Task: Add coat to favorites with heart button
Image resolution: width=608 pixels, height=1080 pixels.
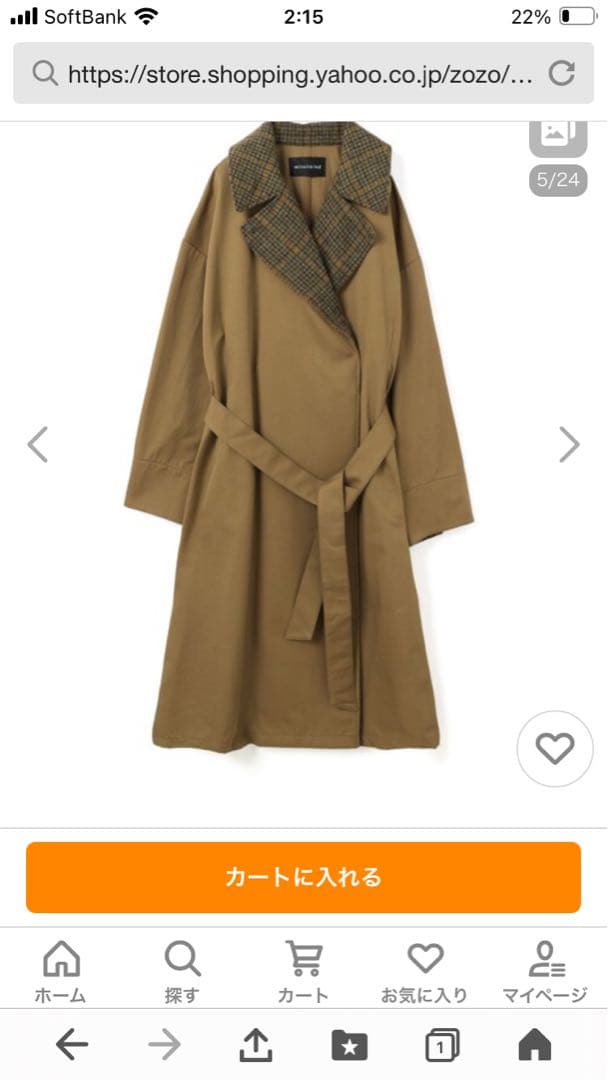Action: tap(554, 748)
